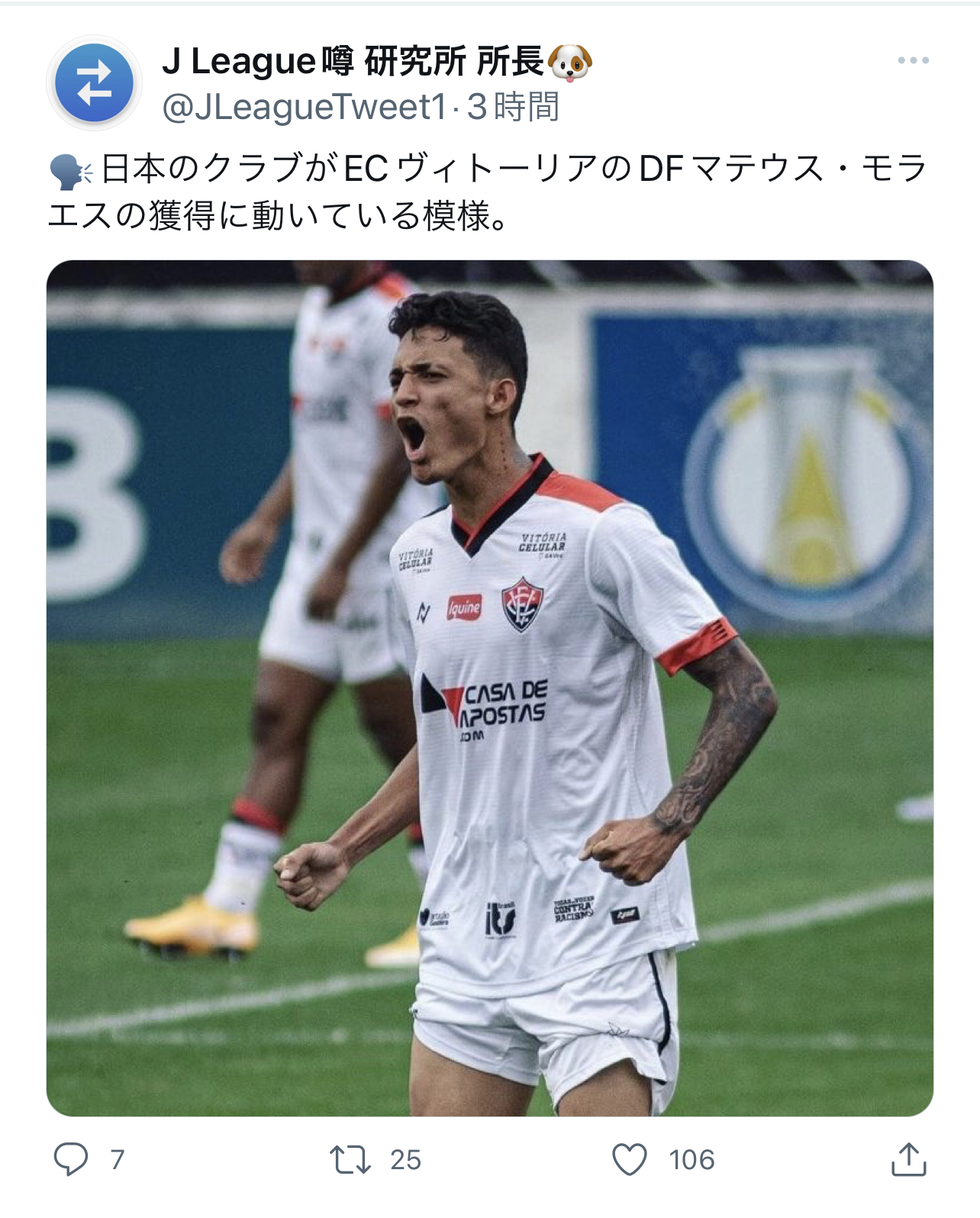The width and height of the screenshot is (980, 1218).
Task: Retweet this post about マテウス・モラエス
Action: tap(350, 1158)
